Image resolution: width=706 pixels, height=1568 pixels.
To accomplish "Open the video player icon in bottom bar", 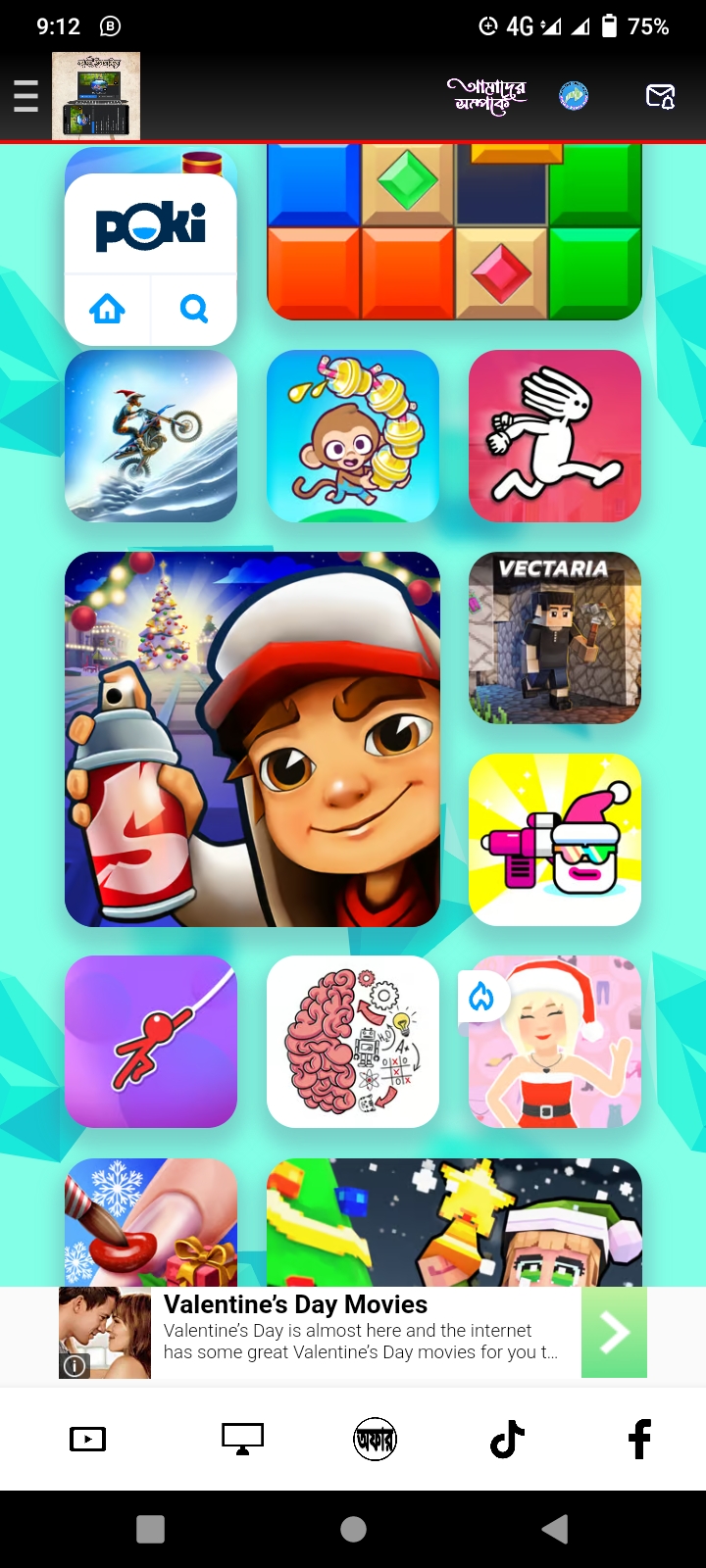I will (x=88, y=1439).
